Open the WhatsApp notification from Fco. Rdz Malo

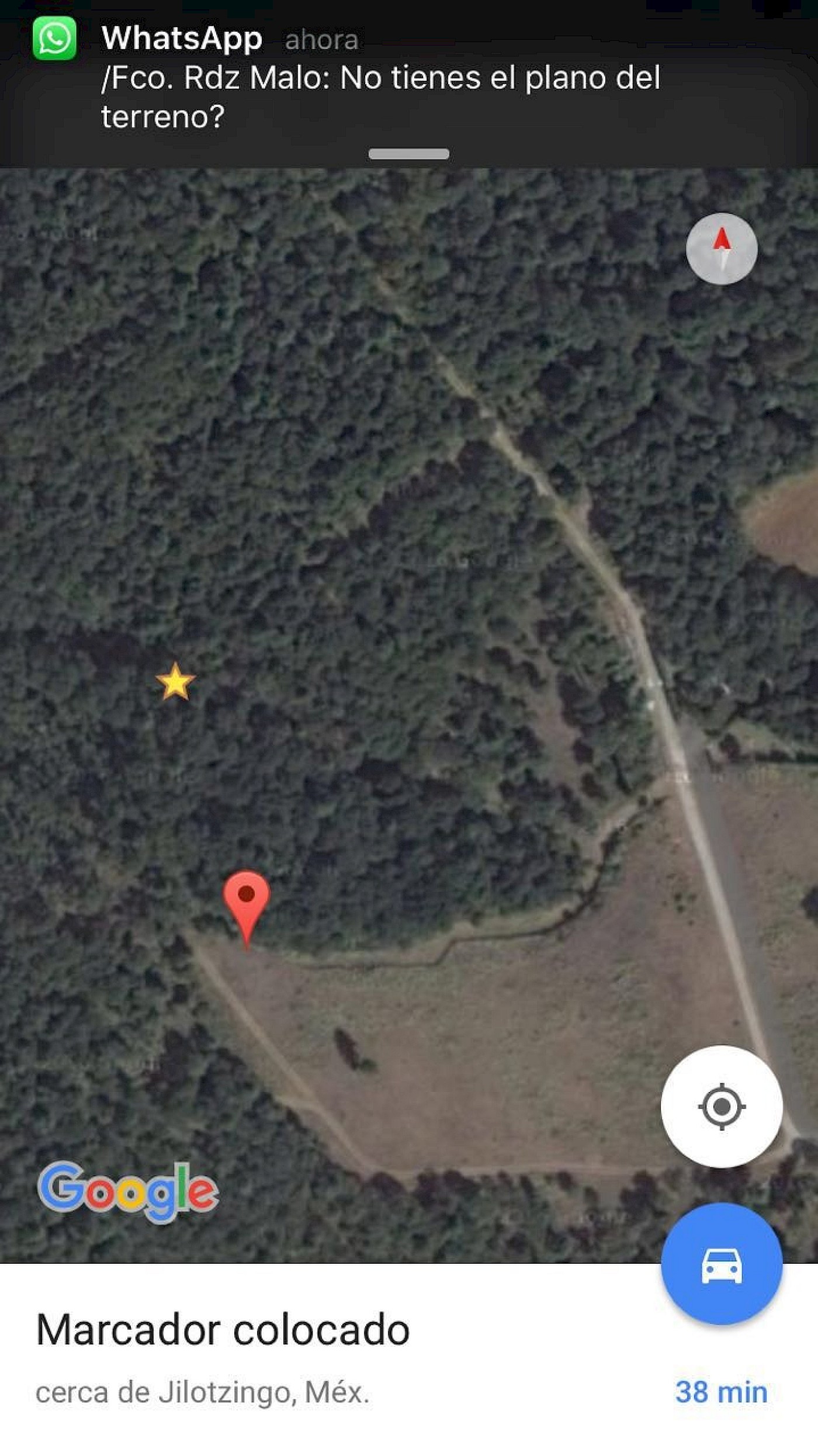[409, 82]
